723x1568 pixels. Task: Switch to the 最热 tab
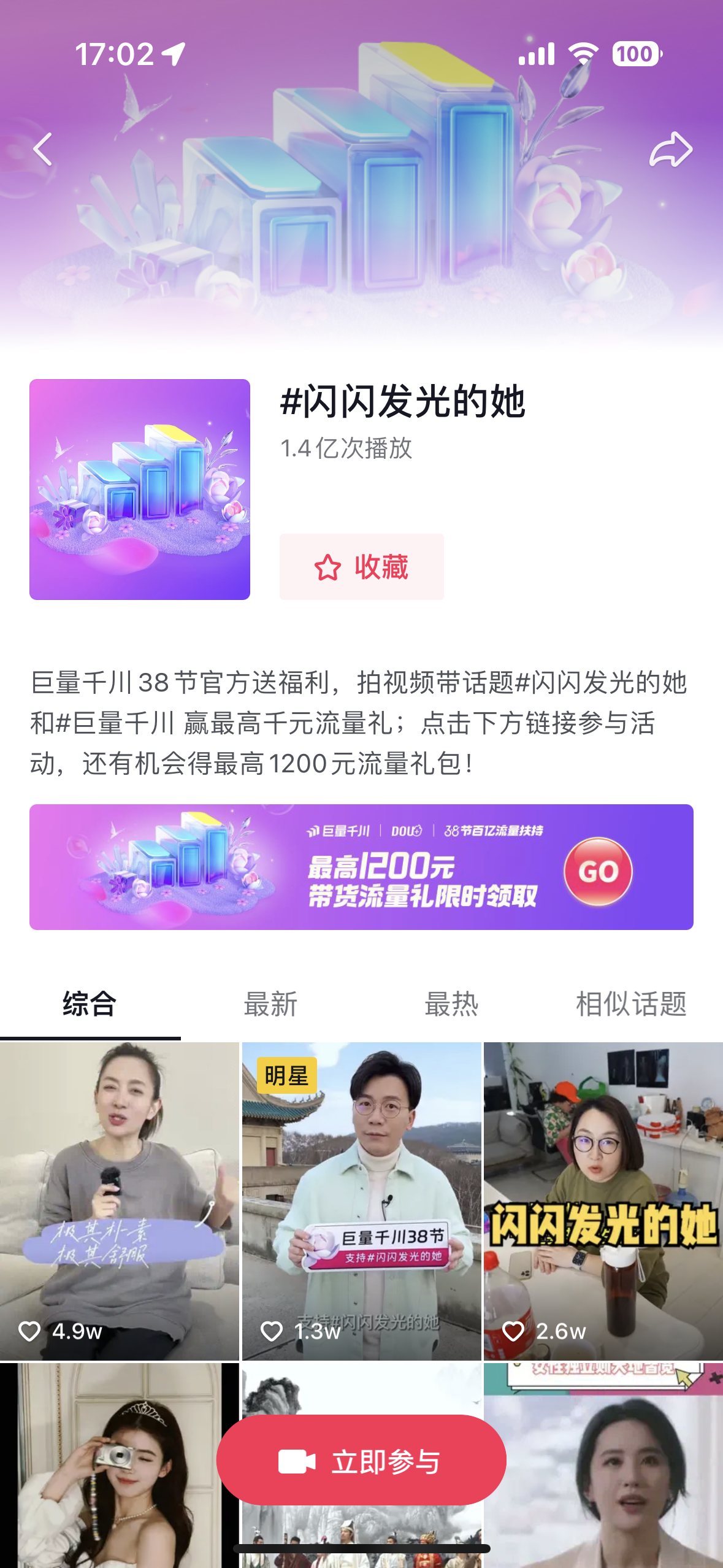(451, 1004)
